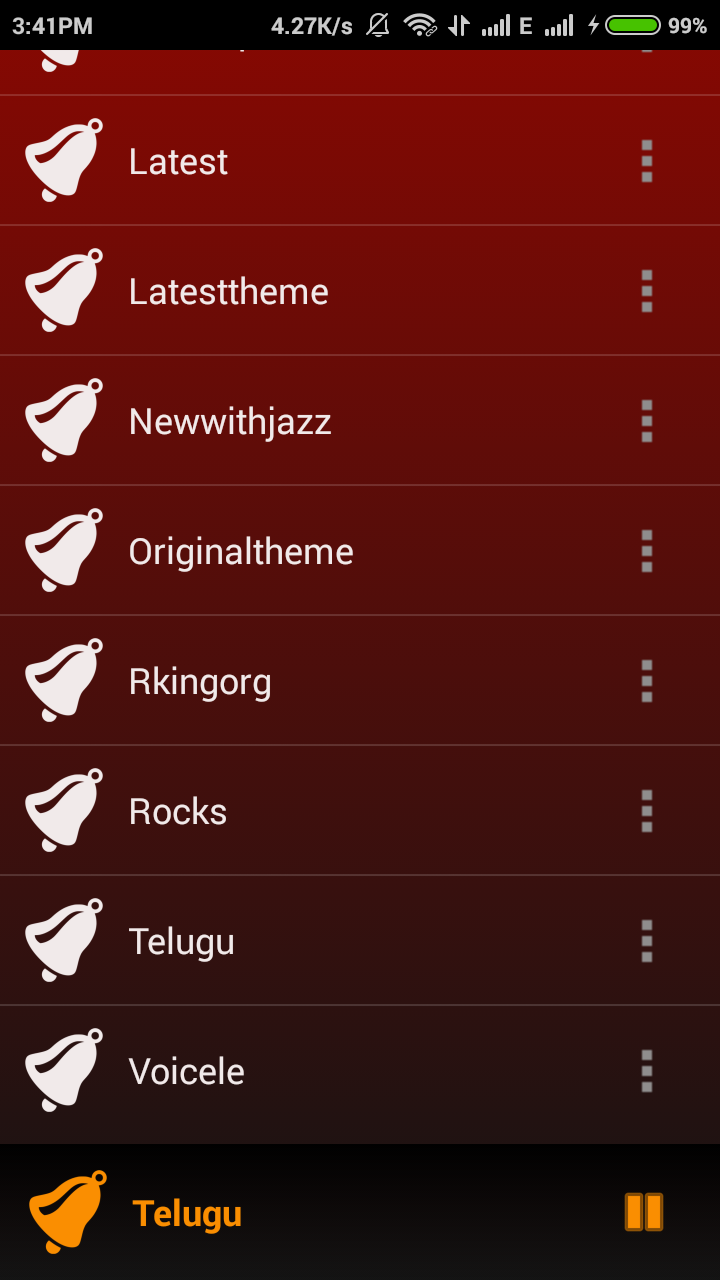Open the three-dot menu beside Newwithjazz
The width and height of the screenshot is (720, 1280).
click(647, 421)
